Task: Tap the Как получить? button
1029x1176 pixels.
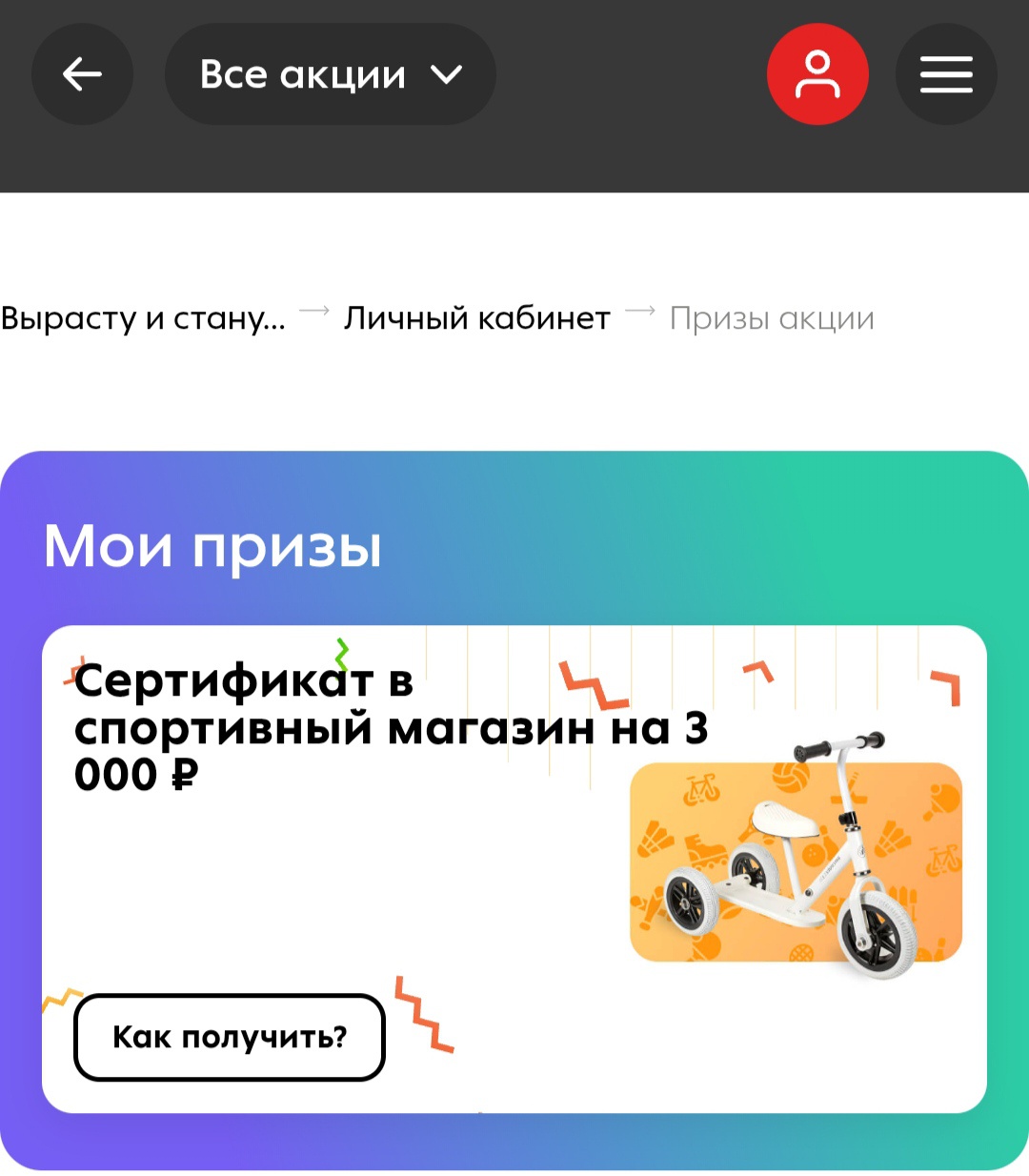Action: (230, 1037)
